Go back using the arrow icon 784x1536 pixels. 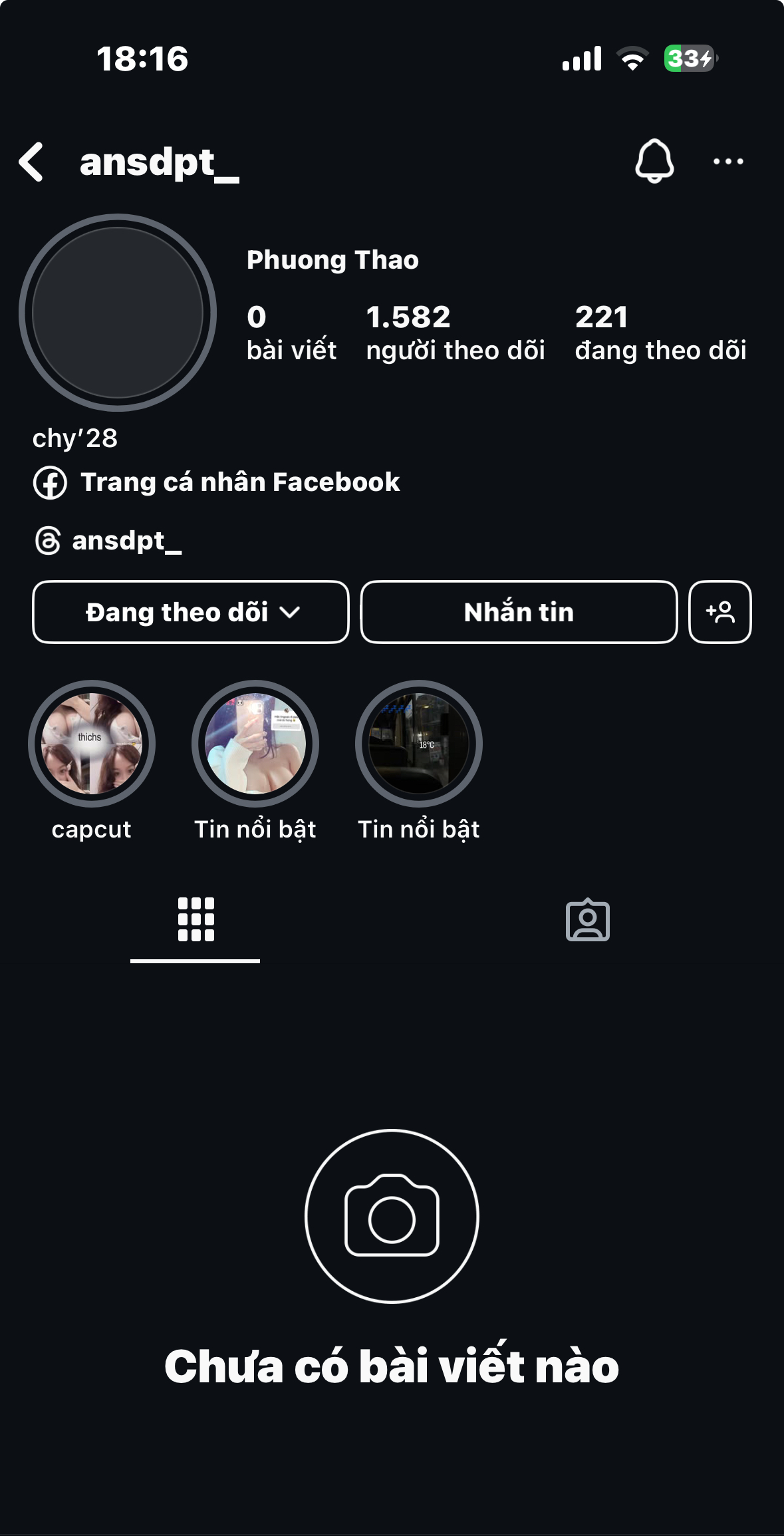pos(31,162)
